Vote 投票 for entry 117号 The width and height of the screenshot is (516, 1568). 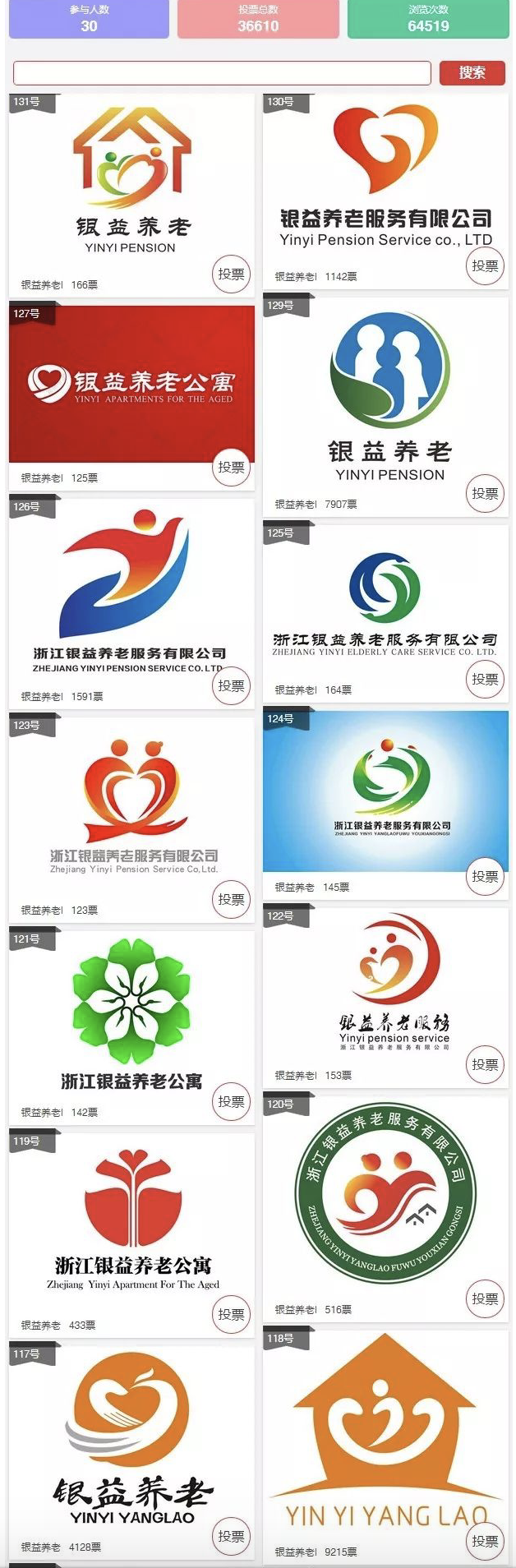(x=231, y=1536)
